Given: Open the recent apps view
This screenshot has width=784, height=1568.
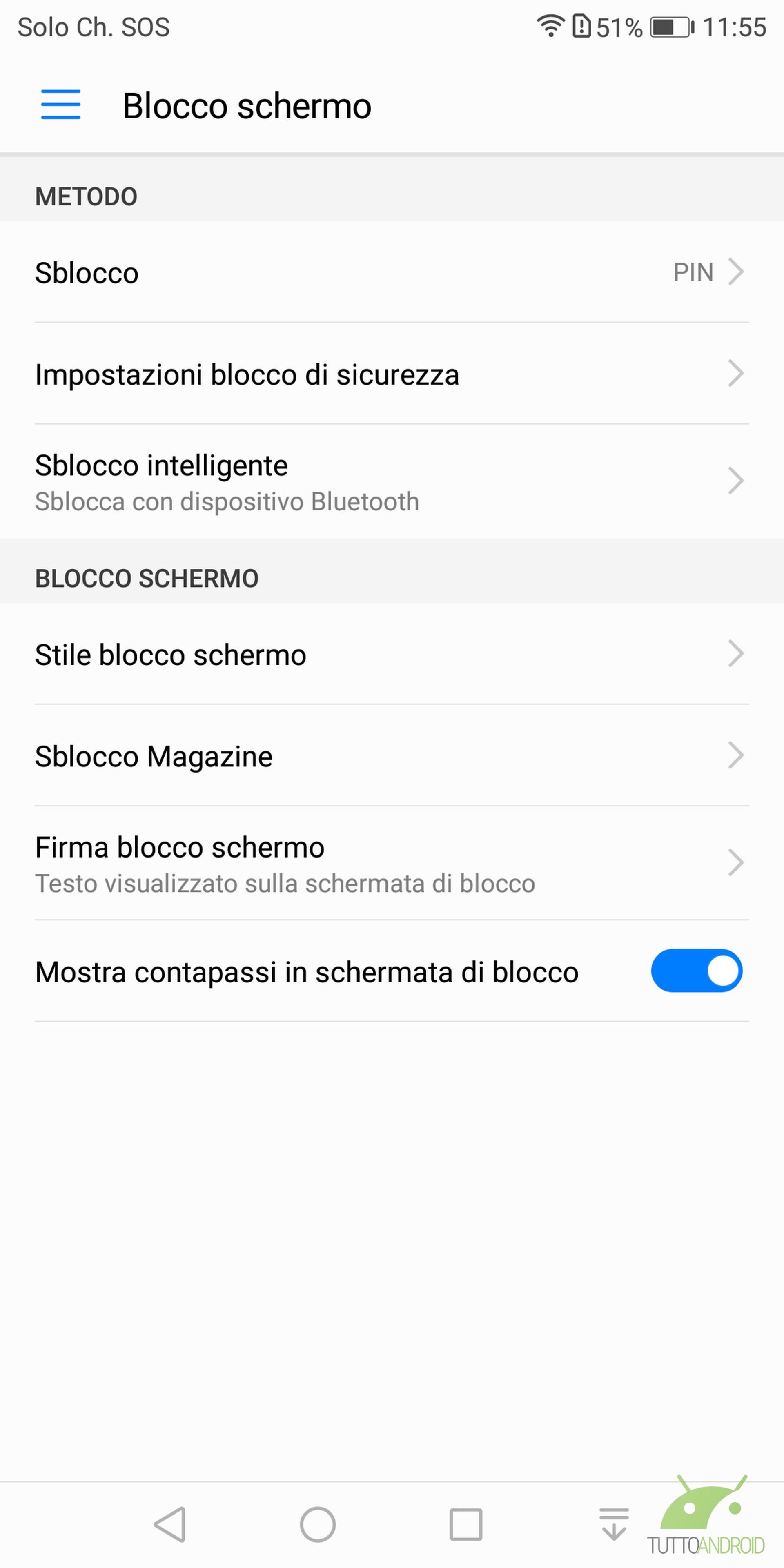Looking at the screenshot, I should pyautogui.click(x=465, y=1525).
